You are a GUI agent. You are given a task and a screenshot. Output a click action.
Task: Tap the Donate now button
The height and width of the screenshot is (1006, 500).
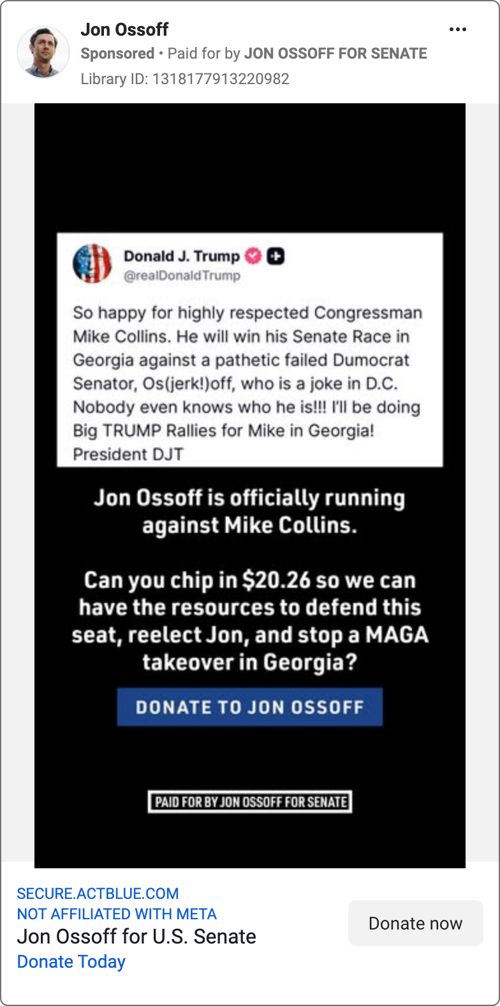(415, 923)
